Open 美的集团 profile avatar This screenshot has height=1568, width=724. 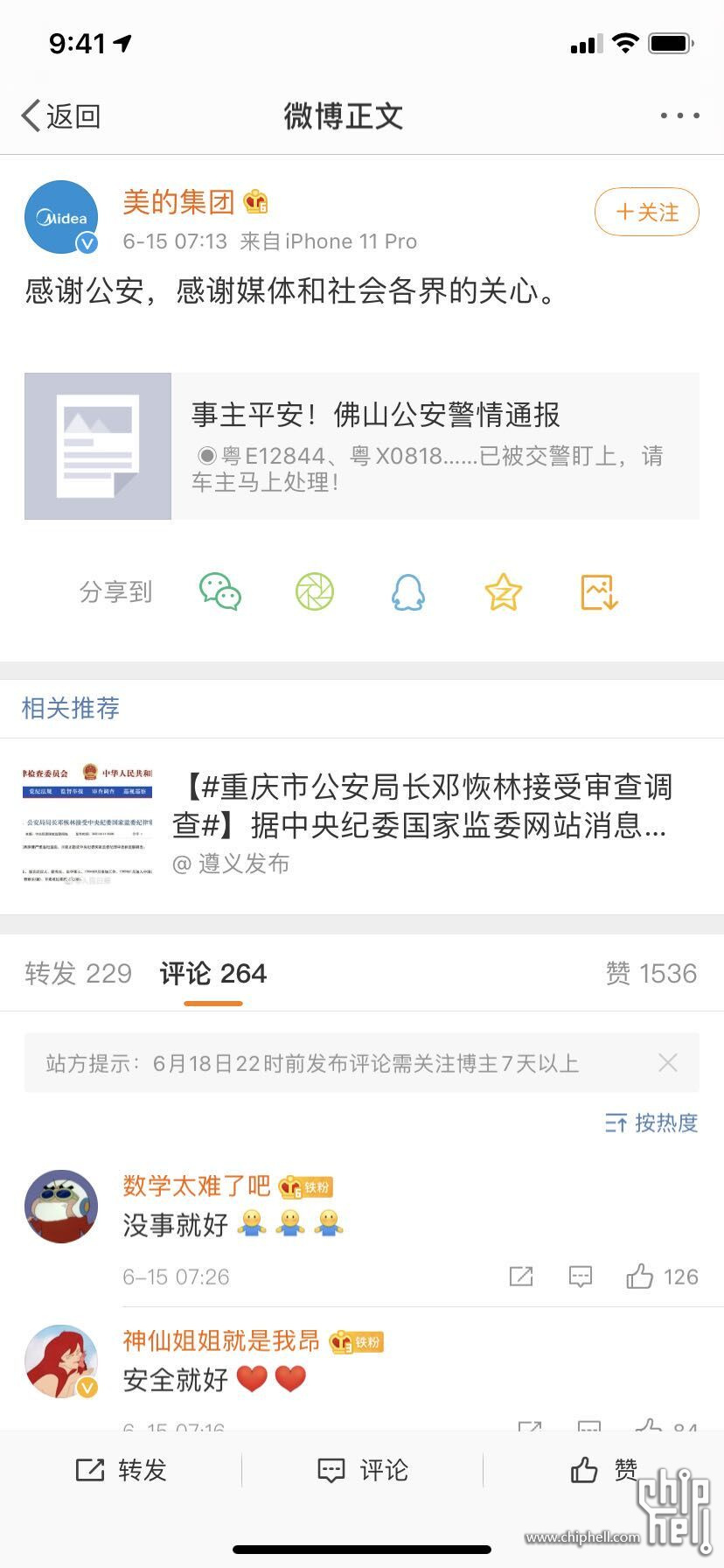point(61,217)
